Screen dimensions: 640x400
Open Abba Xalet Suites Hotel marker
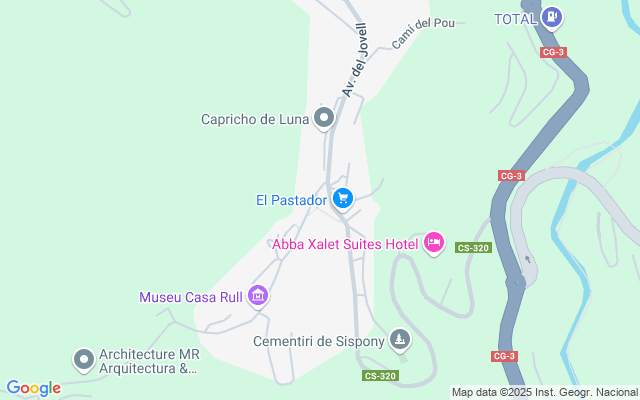click(x=433, y=243)
